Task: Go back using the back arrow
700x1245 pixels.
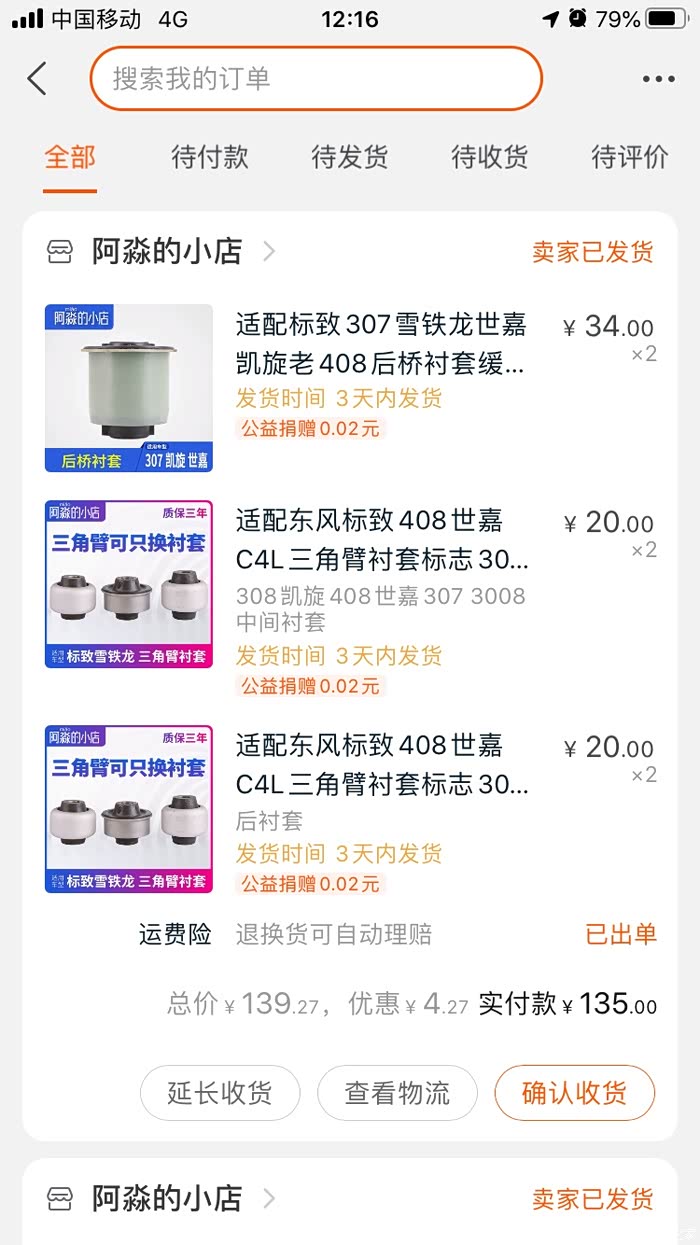Action: pyautogui.click(x=37, y=79)
